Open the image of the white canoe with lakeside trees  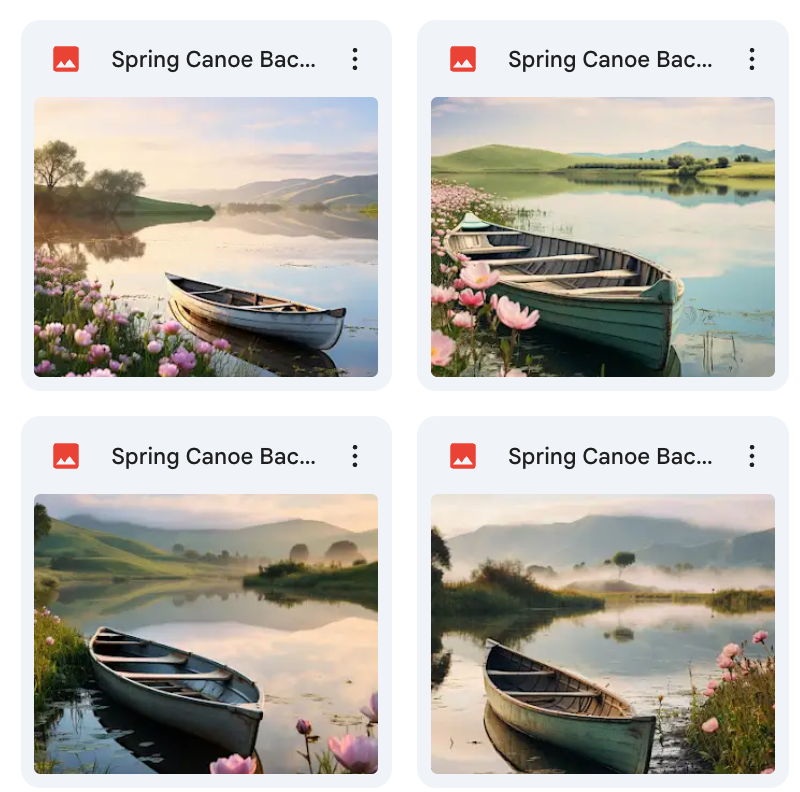click(x=206, y=237)
